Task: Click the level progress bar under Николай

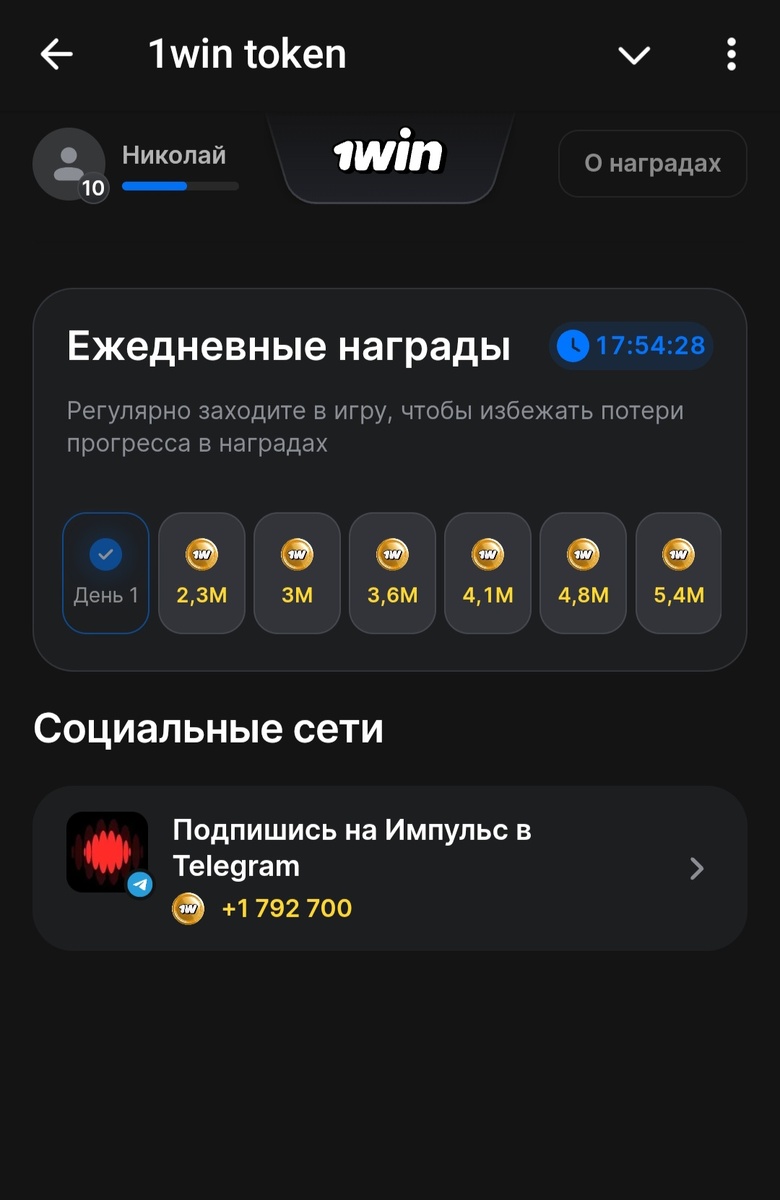Action: pos(180,186)
